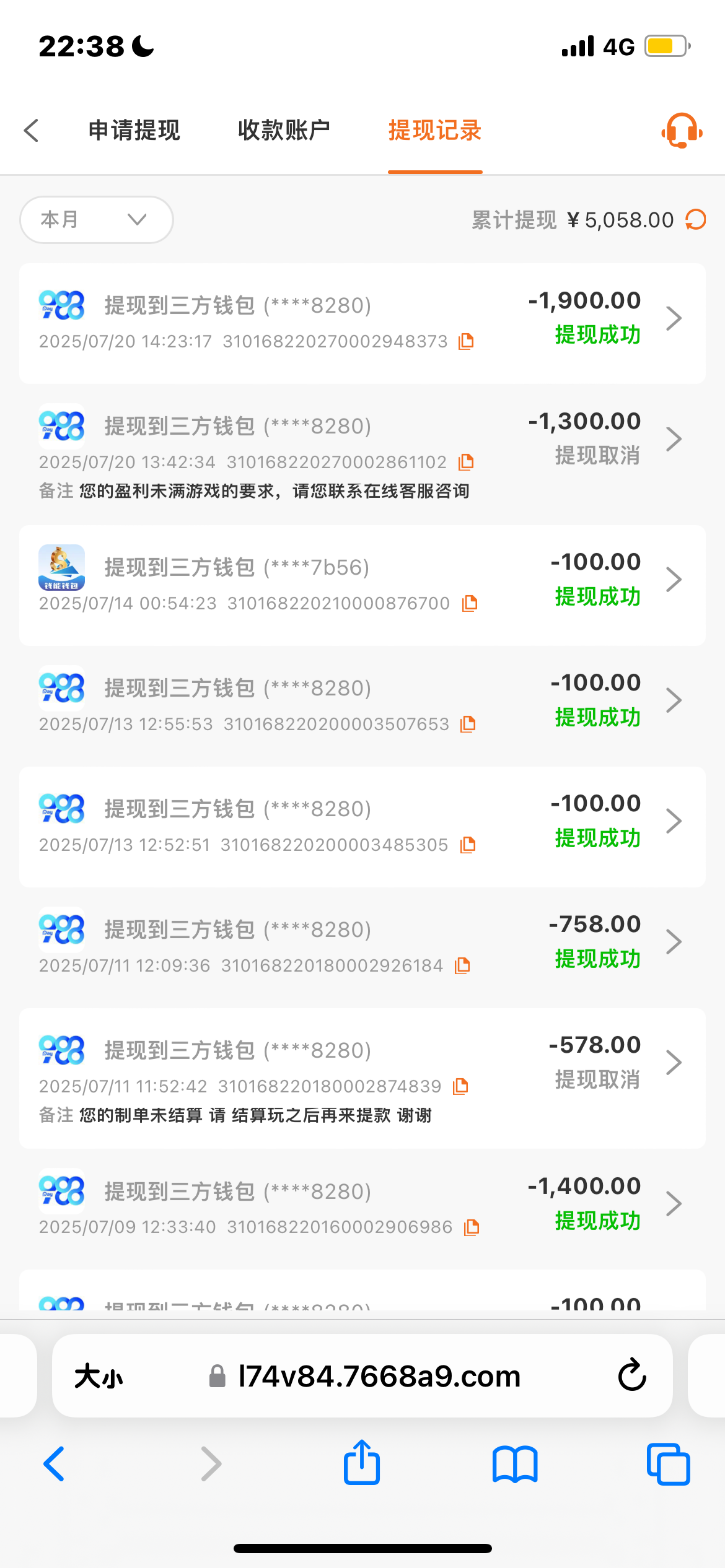The image size is (725, 1568).
Task: Expand the 本月 period dropdown
Action: point(96,220)
